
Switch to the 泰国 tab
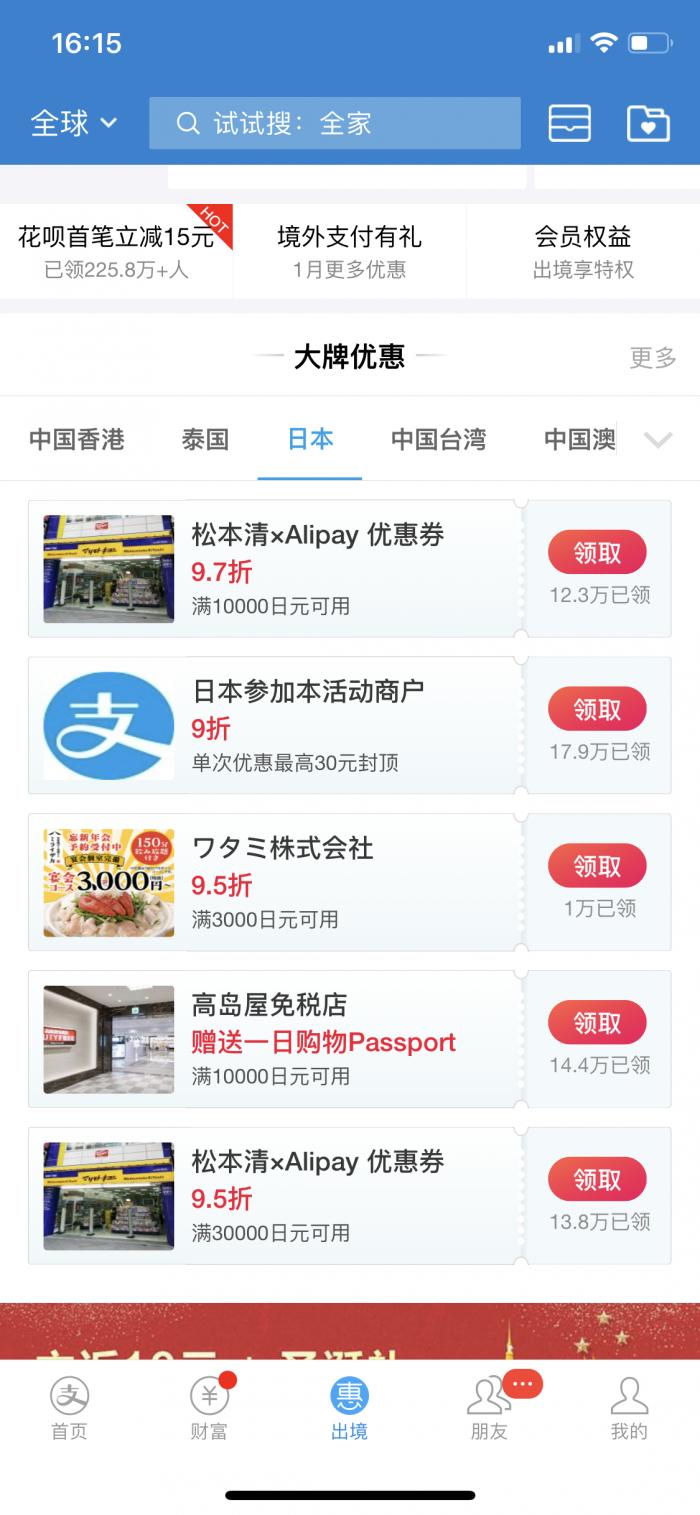pos(205,439)
